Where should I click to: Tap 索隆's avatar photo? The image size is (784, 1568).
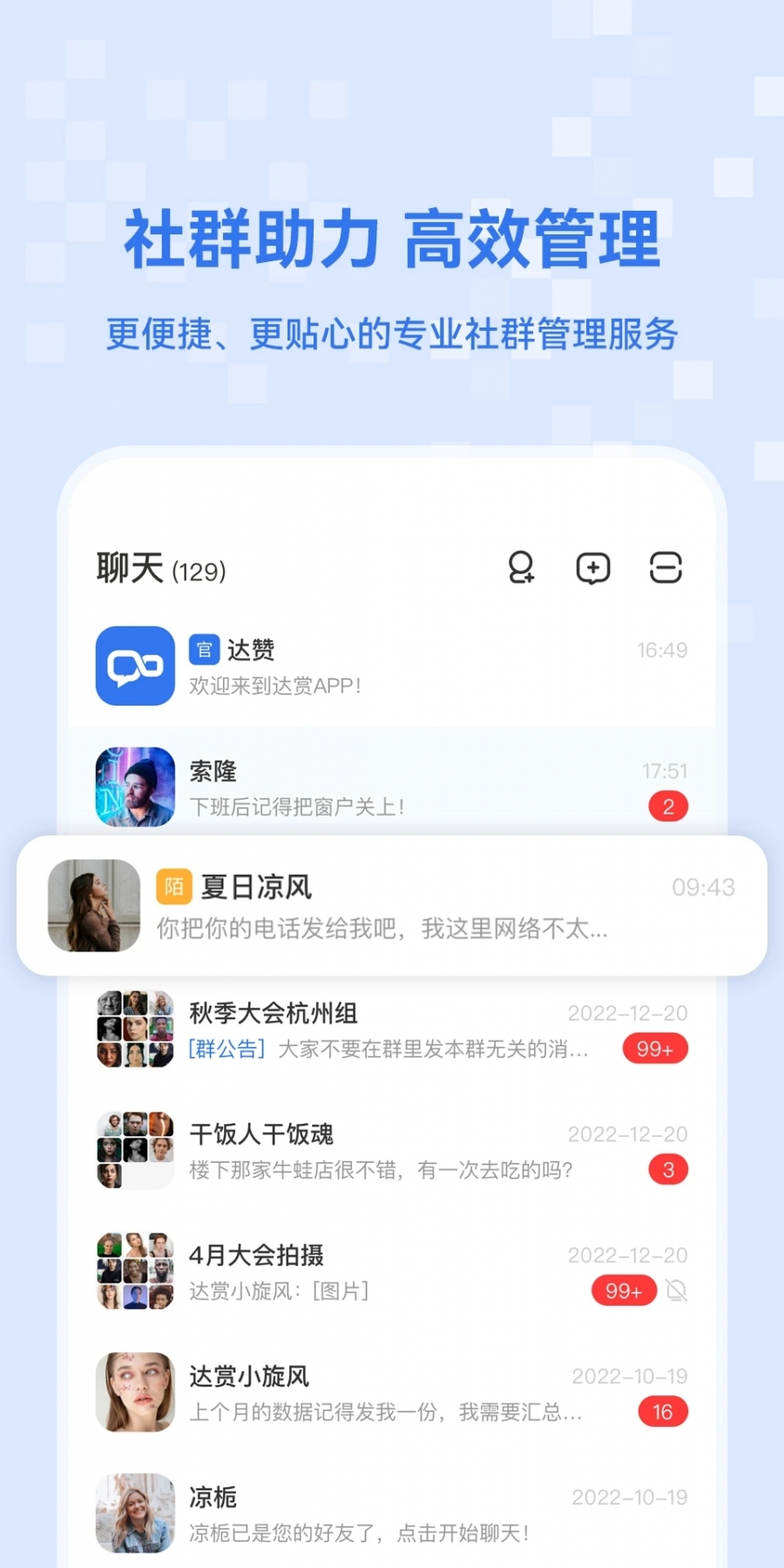pos(134,787)
